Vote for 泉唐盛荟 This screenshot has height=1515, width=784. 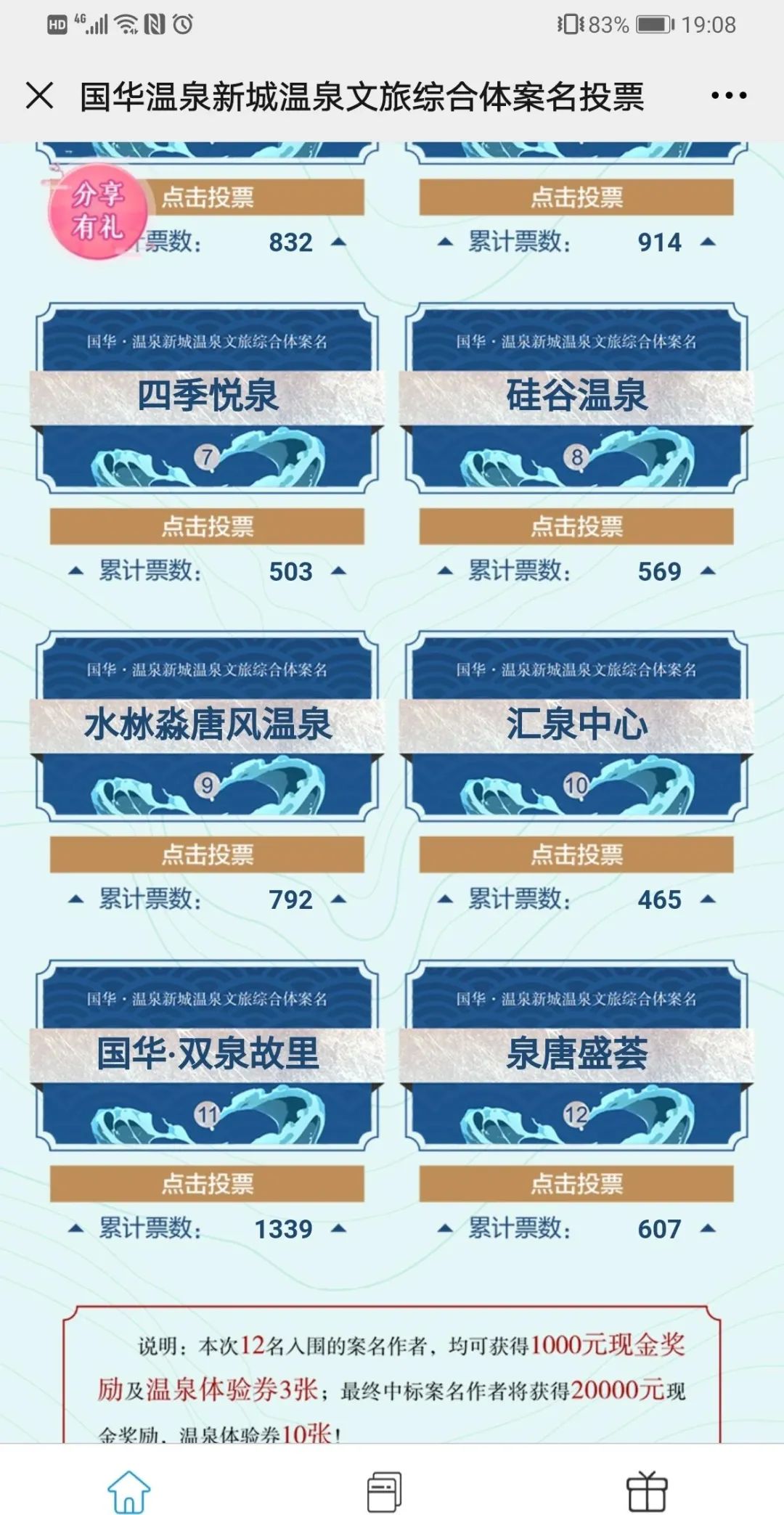[x=576, y=1184]
